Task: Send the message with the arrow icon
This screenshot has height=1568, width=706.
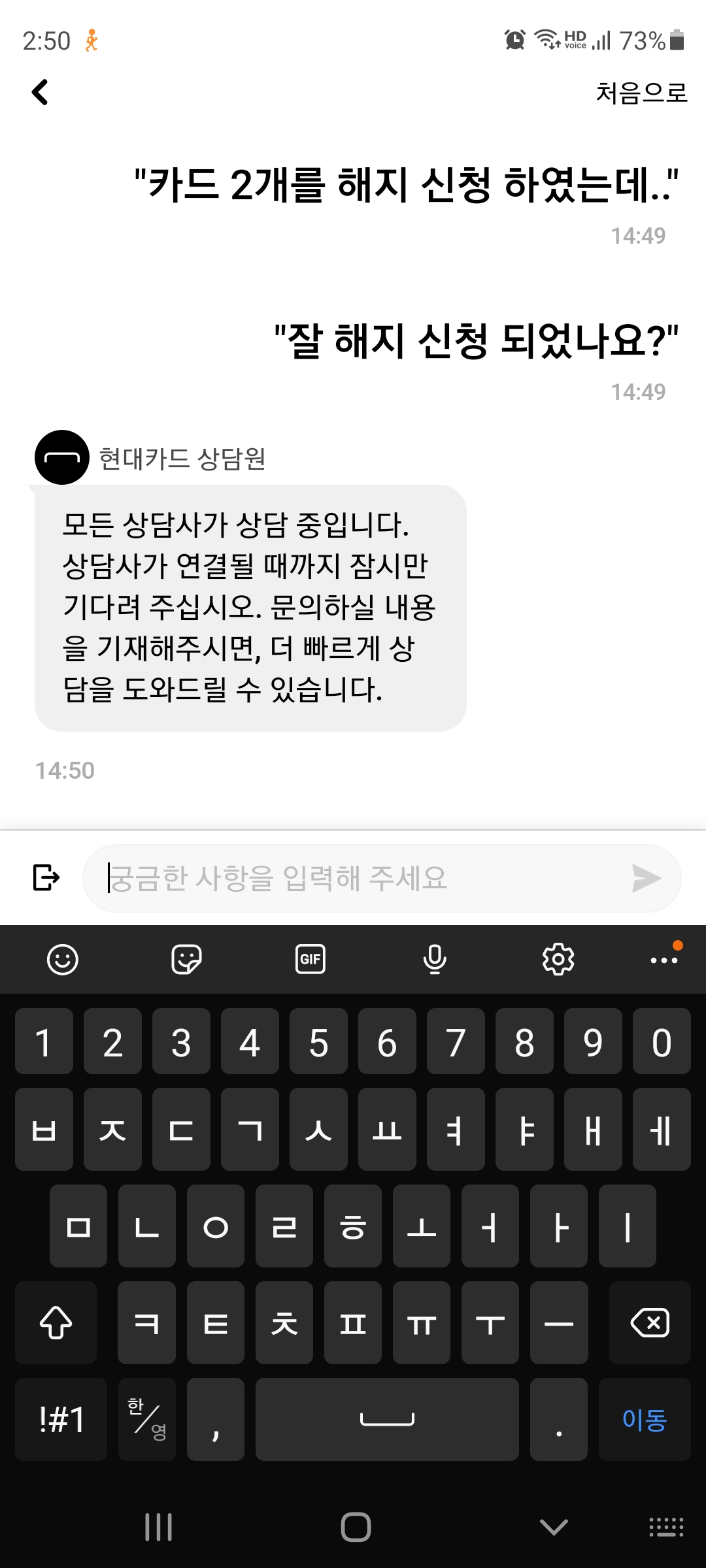Action: click(647, 878)
